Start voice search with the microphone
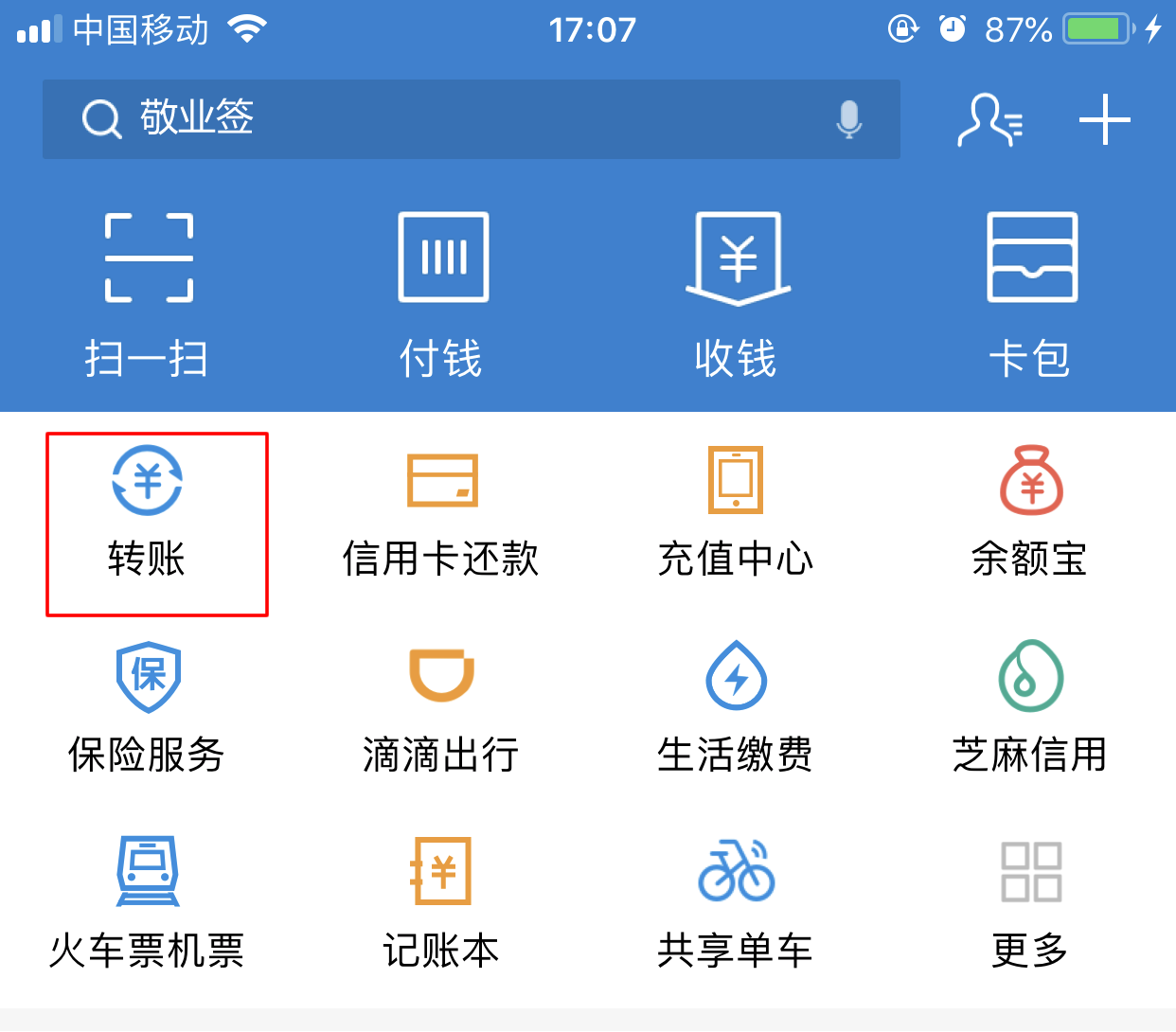Viewport: 1176px width, 1032px height. (848, 119)
